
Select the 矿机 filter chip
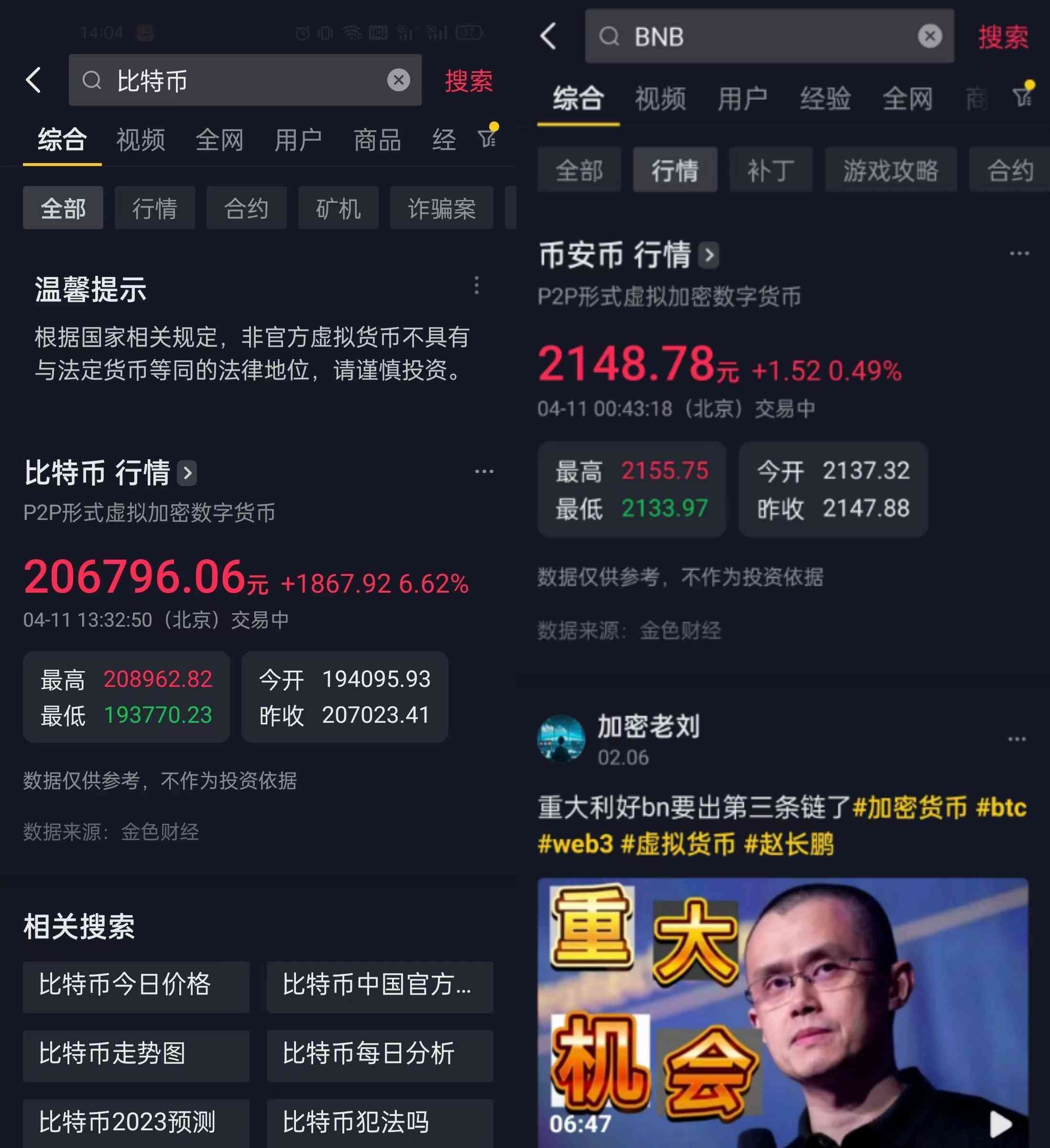338,209
